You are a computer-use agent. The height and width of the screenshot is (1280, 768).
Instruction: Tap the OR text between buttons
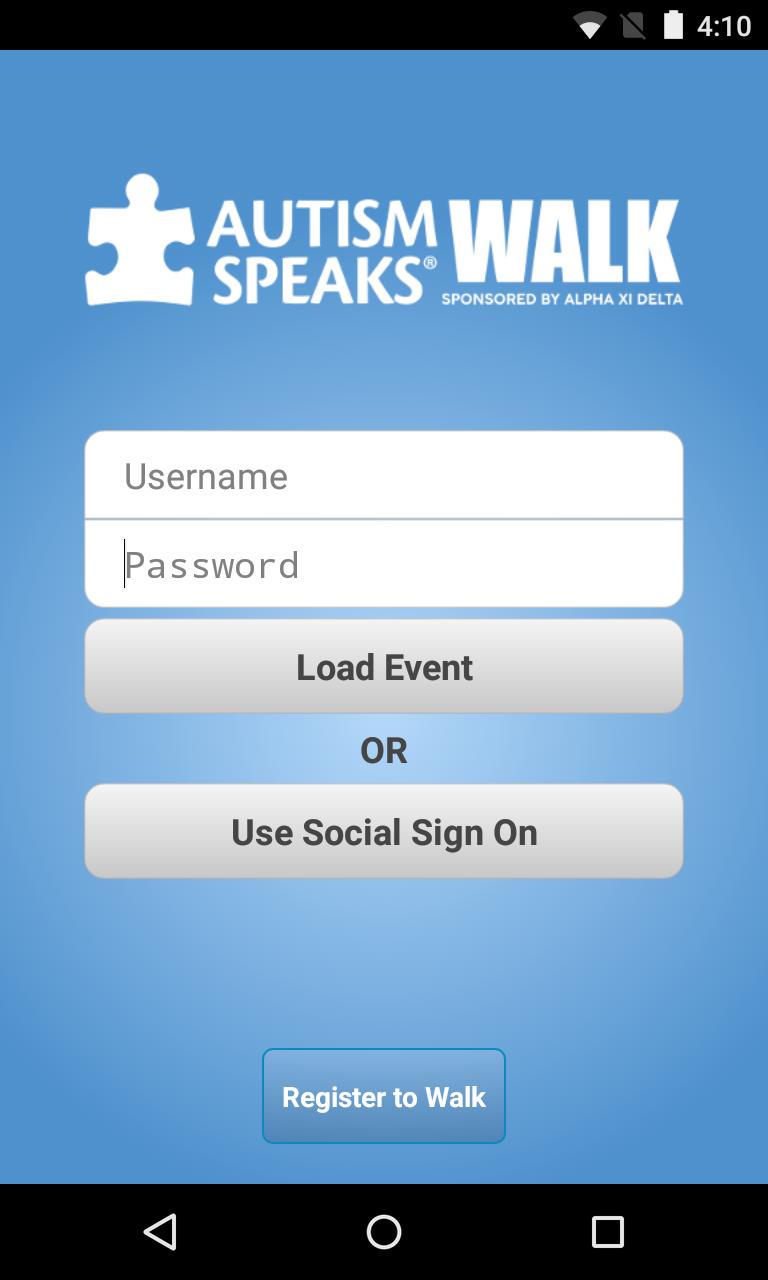click(x=384, y=750)
